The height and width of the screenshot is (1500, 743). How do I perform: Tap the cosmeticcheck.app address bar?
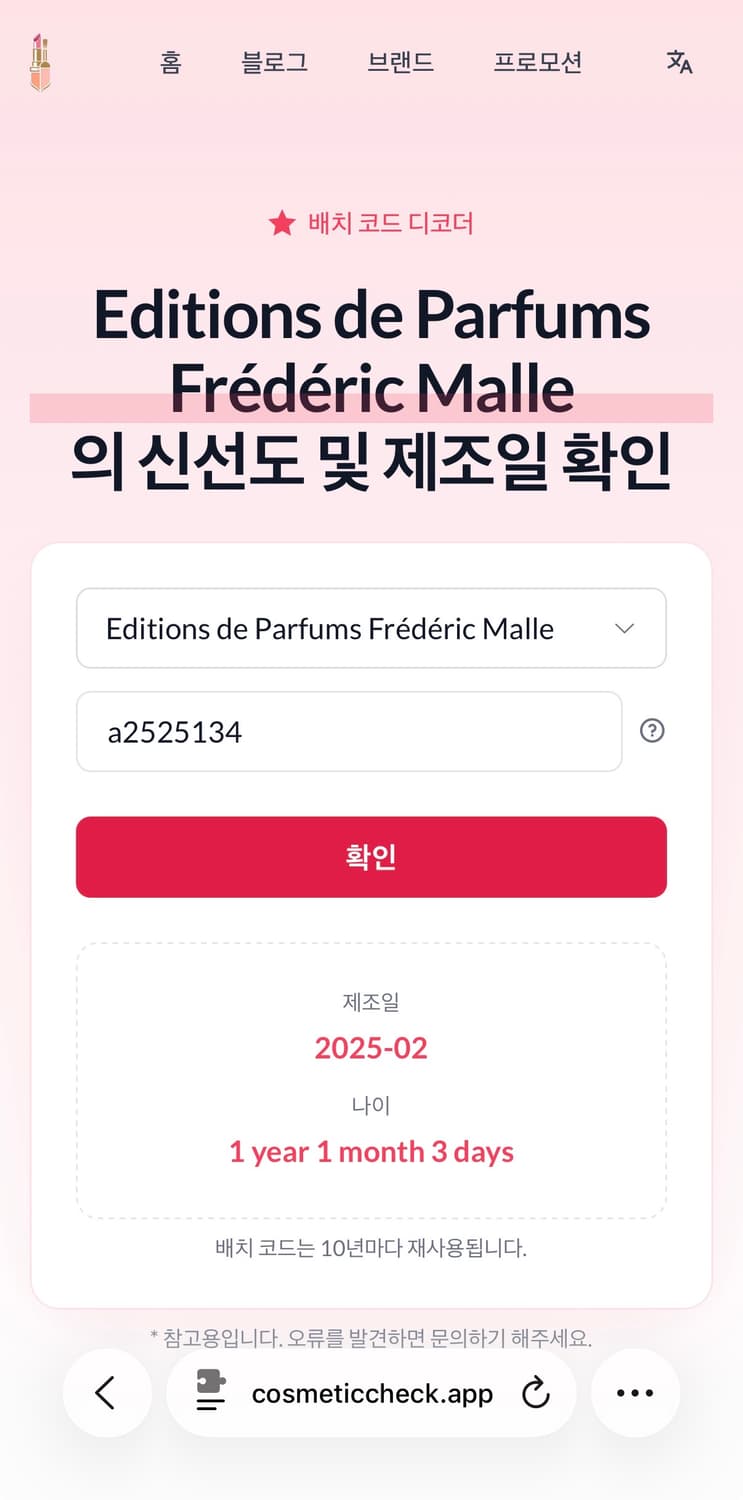click(371, 1393)
